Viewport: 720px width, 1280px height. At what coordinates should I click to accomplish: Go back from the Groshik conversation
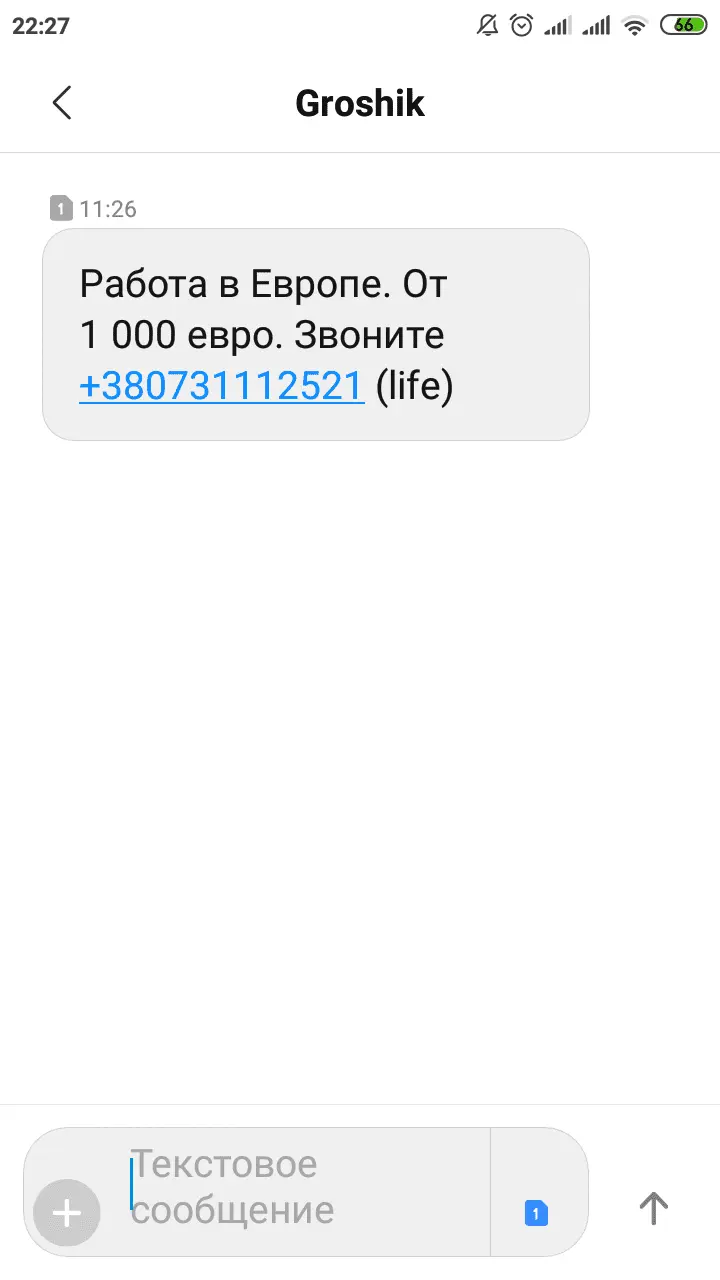click(62, 103)
